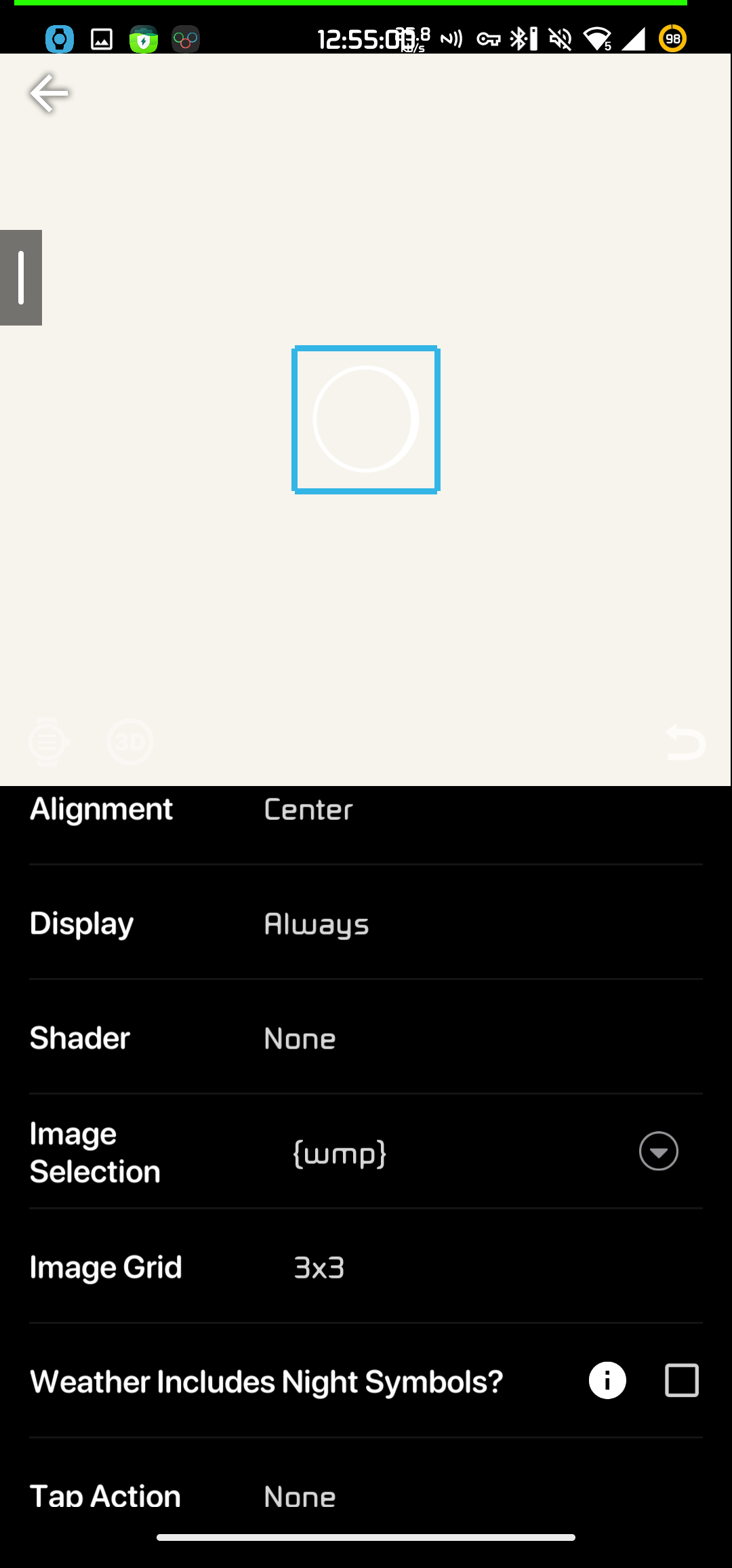This screenshot has width=732, height=1568.
Task: Check Weather Includes Night Symbols box
Action: click(x=681, y=1380)
